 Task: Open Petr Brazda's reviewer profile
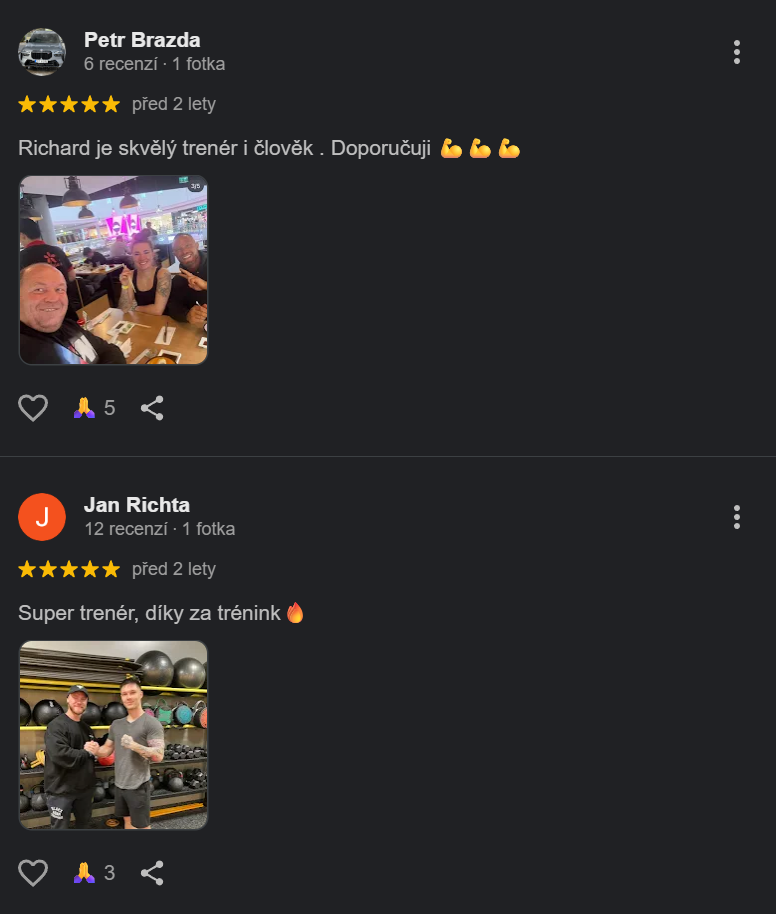142,40
